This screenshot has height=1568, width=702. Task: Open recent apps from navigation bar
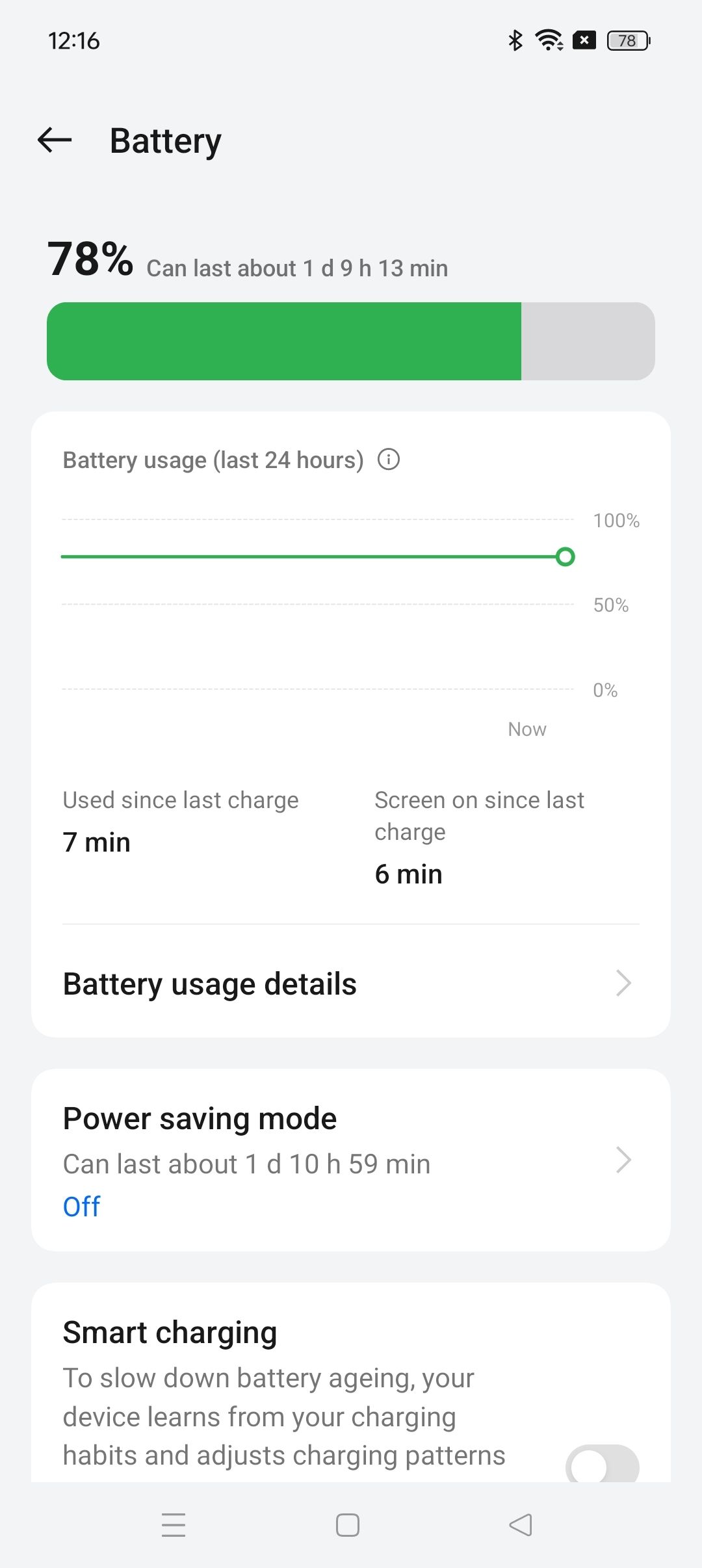point(174,1524)
